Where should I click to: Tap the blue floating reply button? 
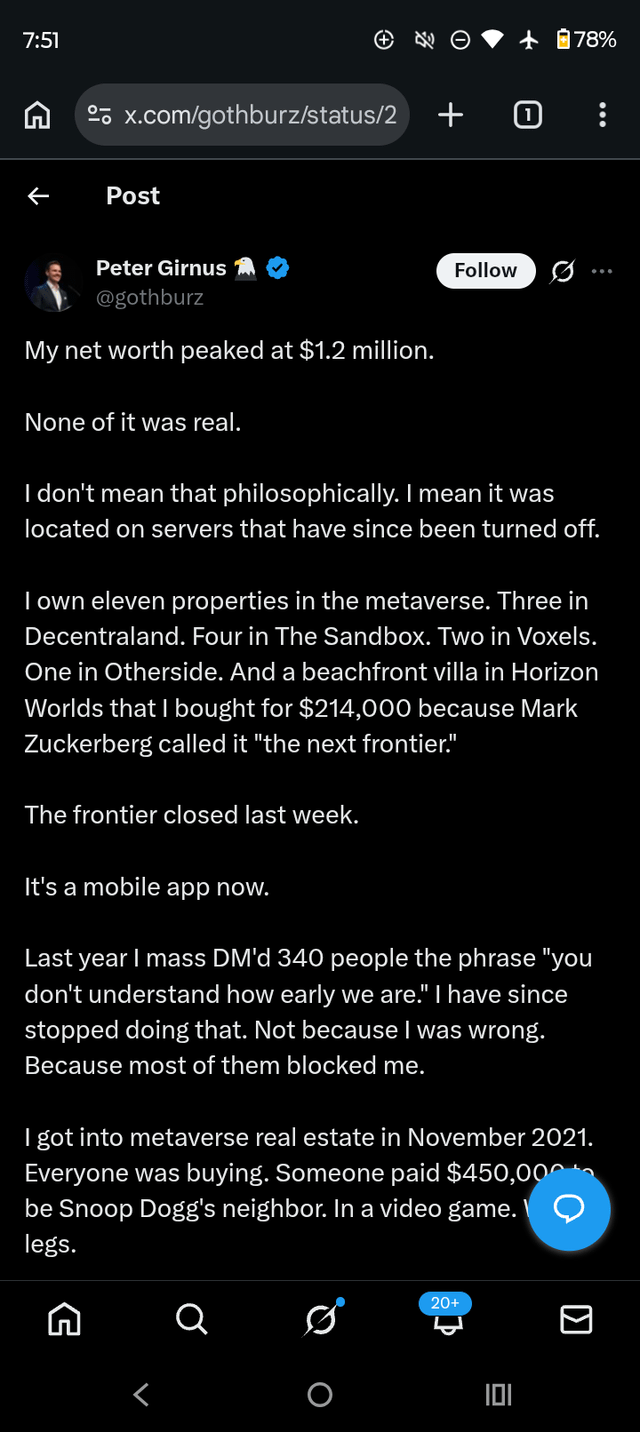click(x=569, y=1210)
